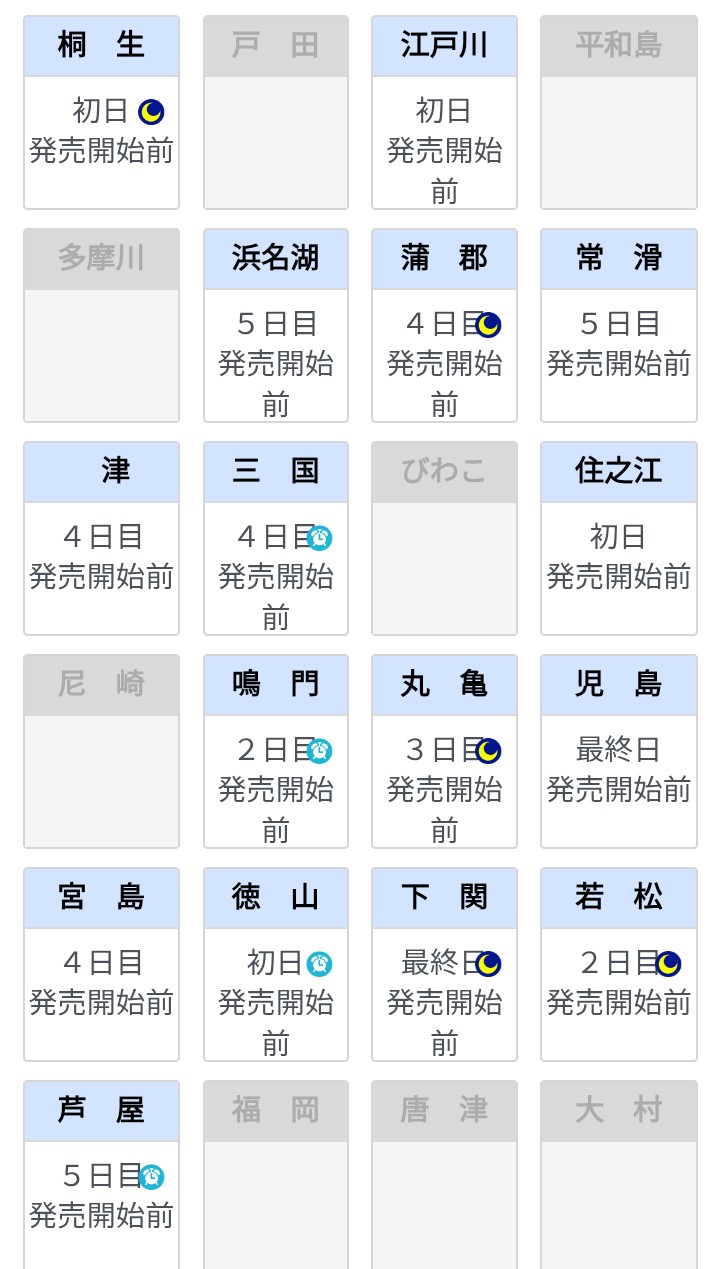The height and width of the screenshot is (1269, 720).
Task: Open the 芦屋 venue card
Action: point(101,1177)
